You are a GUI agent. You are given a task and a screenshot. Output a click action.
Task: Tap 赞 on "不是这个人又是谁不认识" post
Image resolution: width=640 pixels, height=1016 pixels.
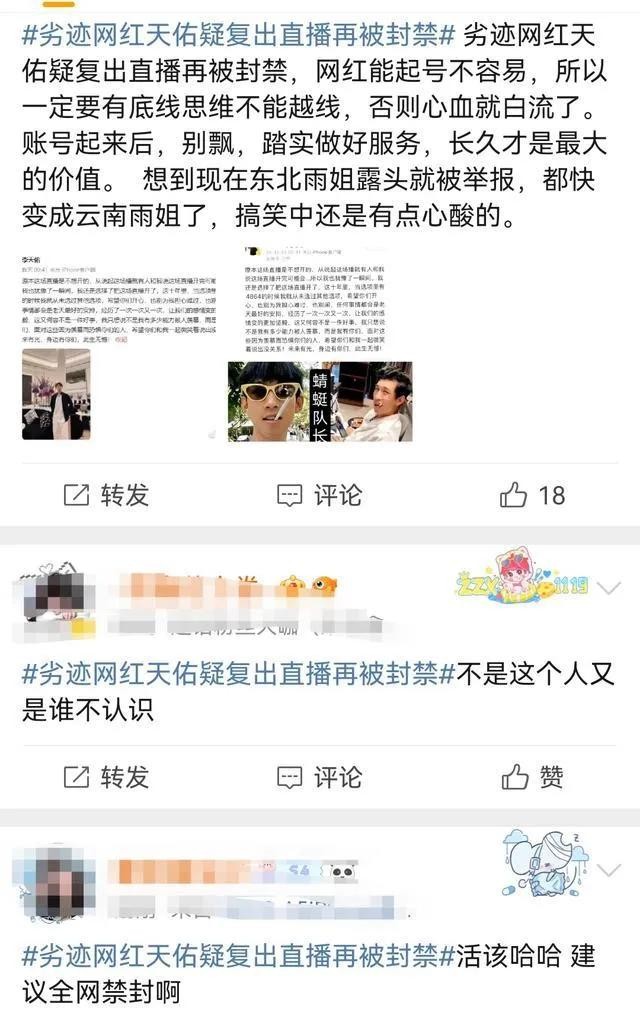(x=532, y=776)
